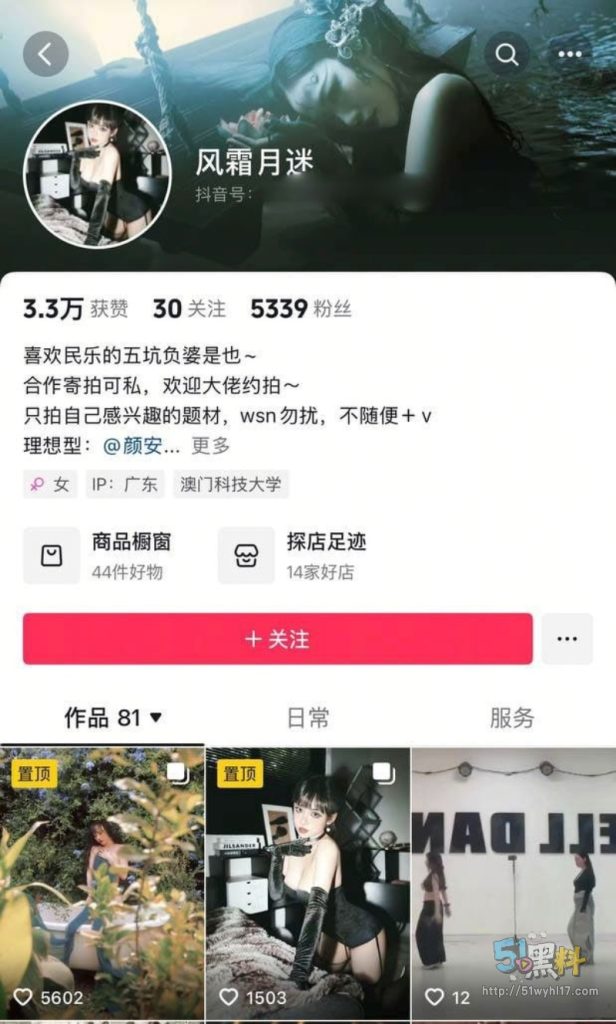This screenshot has height=1024, width=616.
Task: Expand the bio with 更多
Action: [x=211, y=445]
